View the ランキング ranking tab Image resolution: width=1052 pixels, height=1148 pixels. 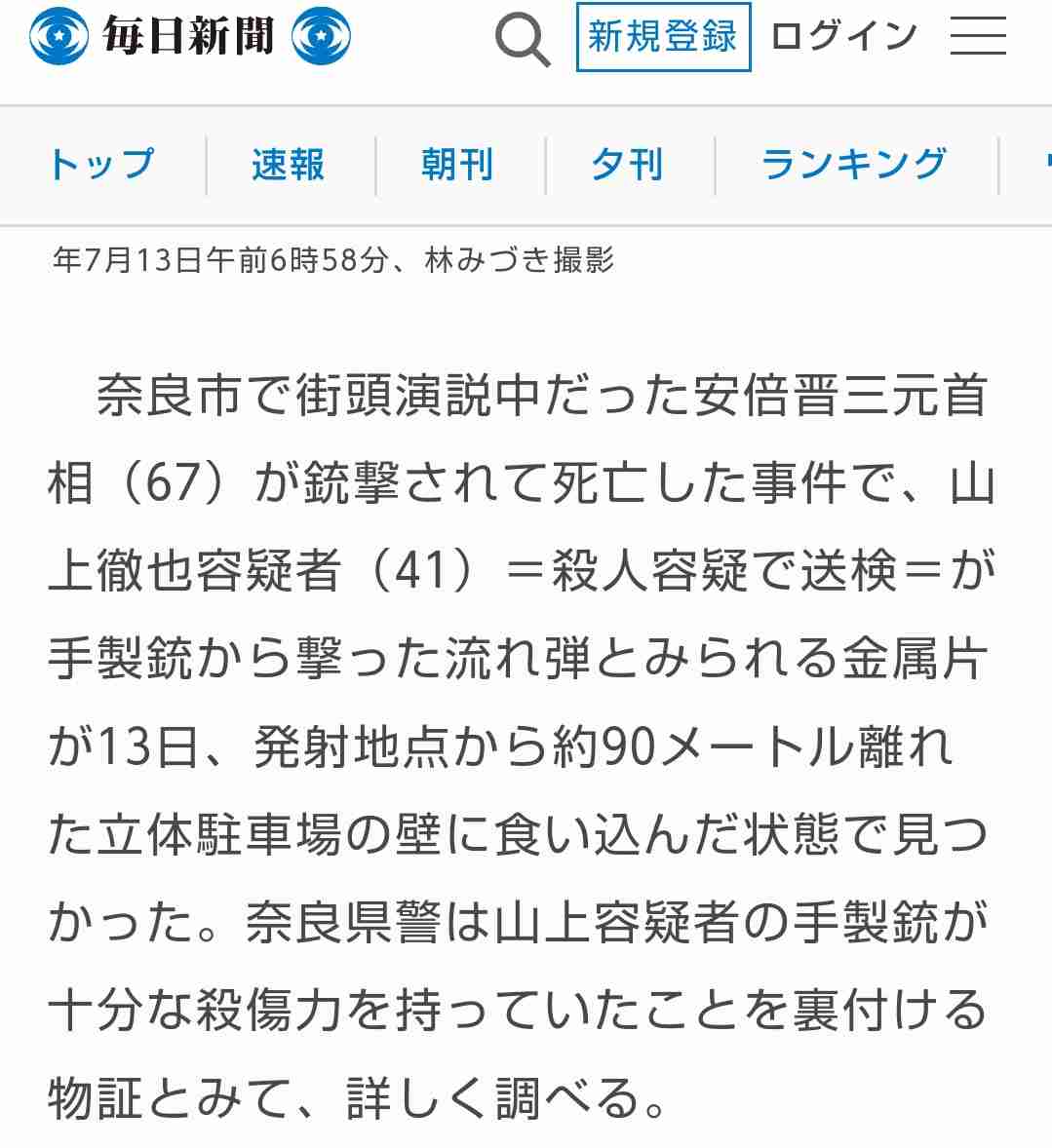(x=859, y=164)
